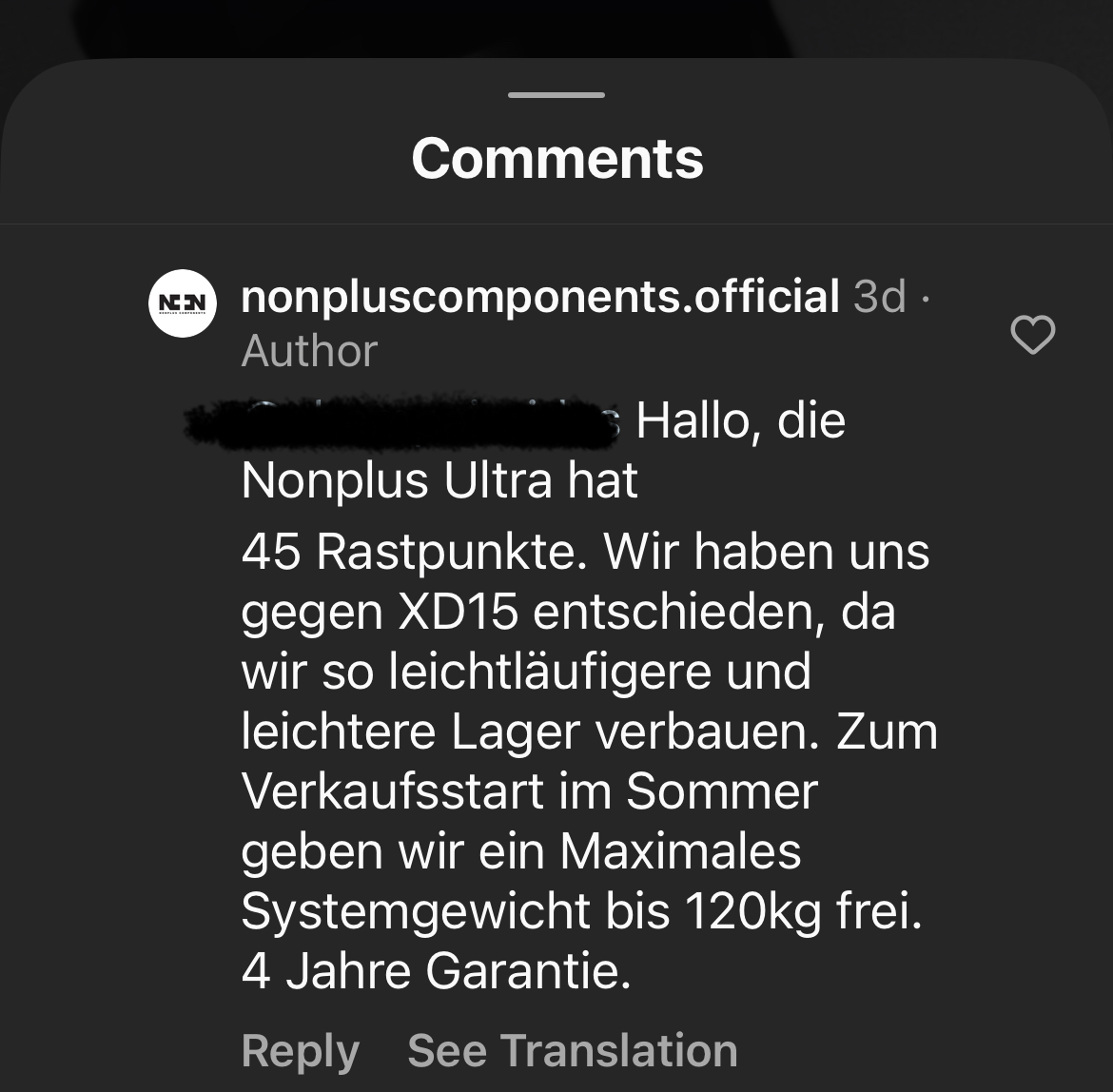This screenshot has height=1092, width=1113.
Task: Tap See Translation under the comment
Action: 572,1050
